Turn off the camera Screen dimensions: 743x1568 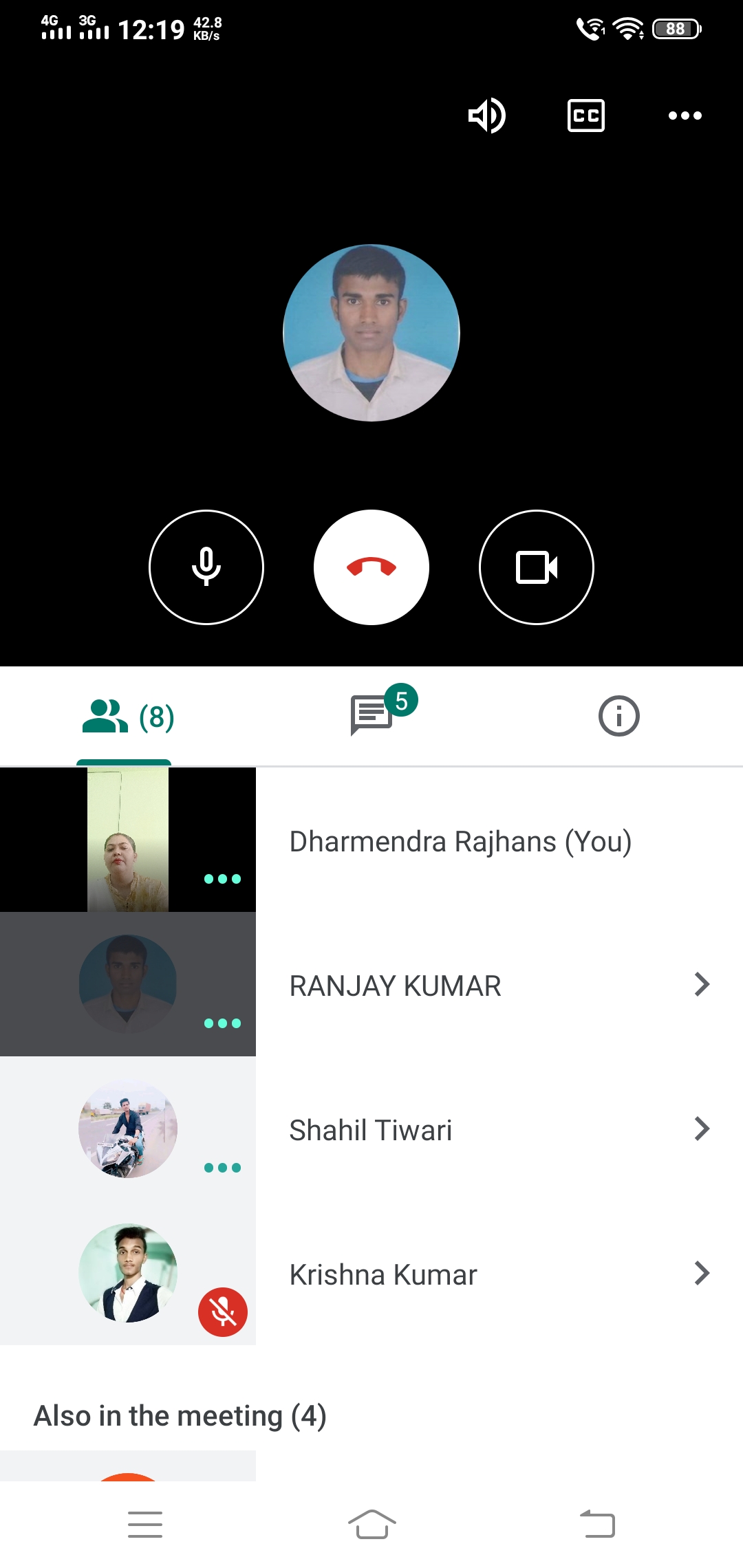click(x=537, y=567)
